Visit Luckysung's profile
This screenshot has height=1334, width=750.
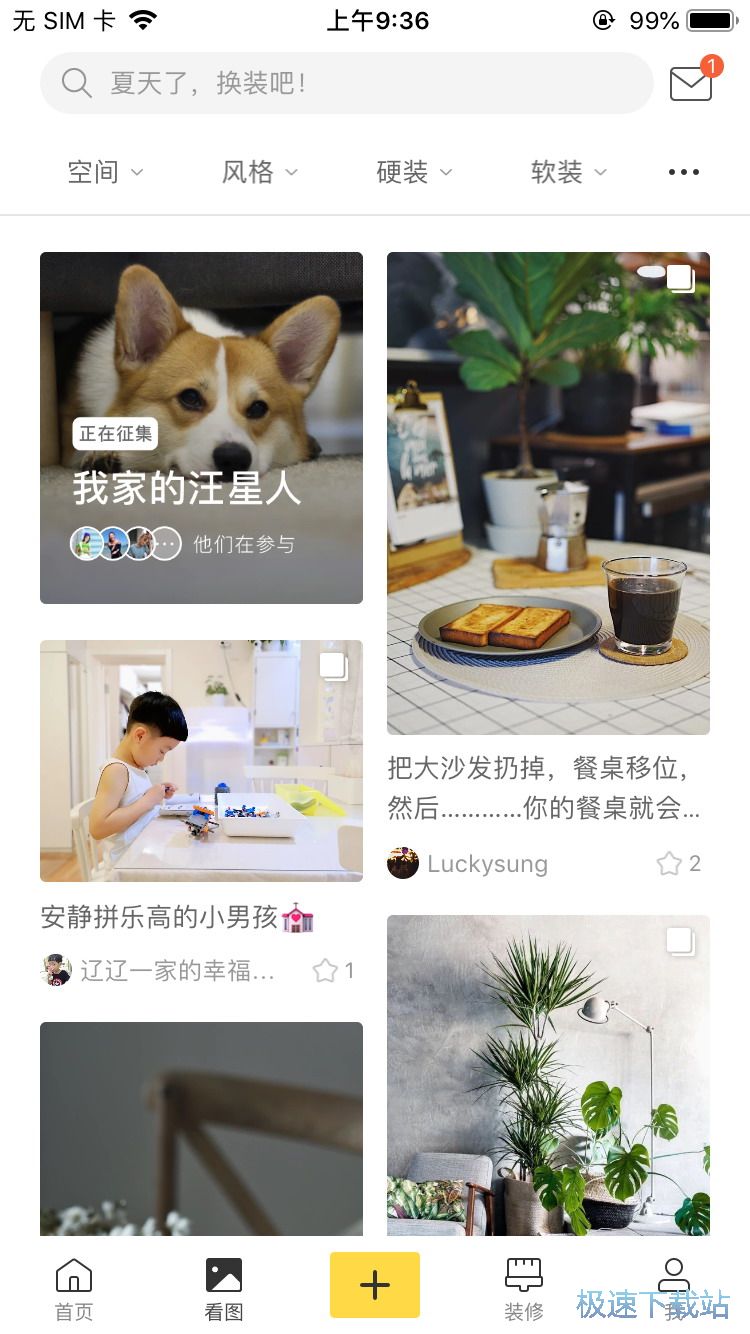tap(468, 864)
